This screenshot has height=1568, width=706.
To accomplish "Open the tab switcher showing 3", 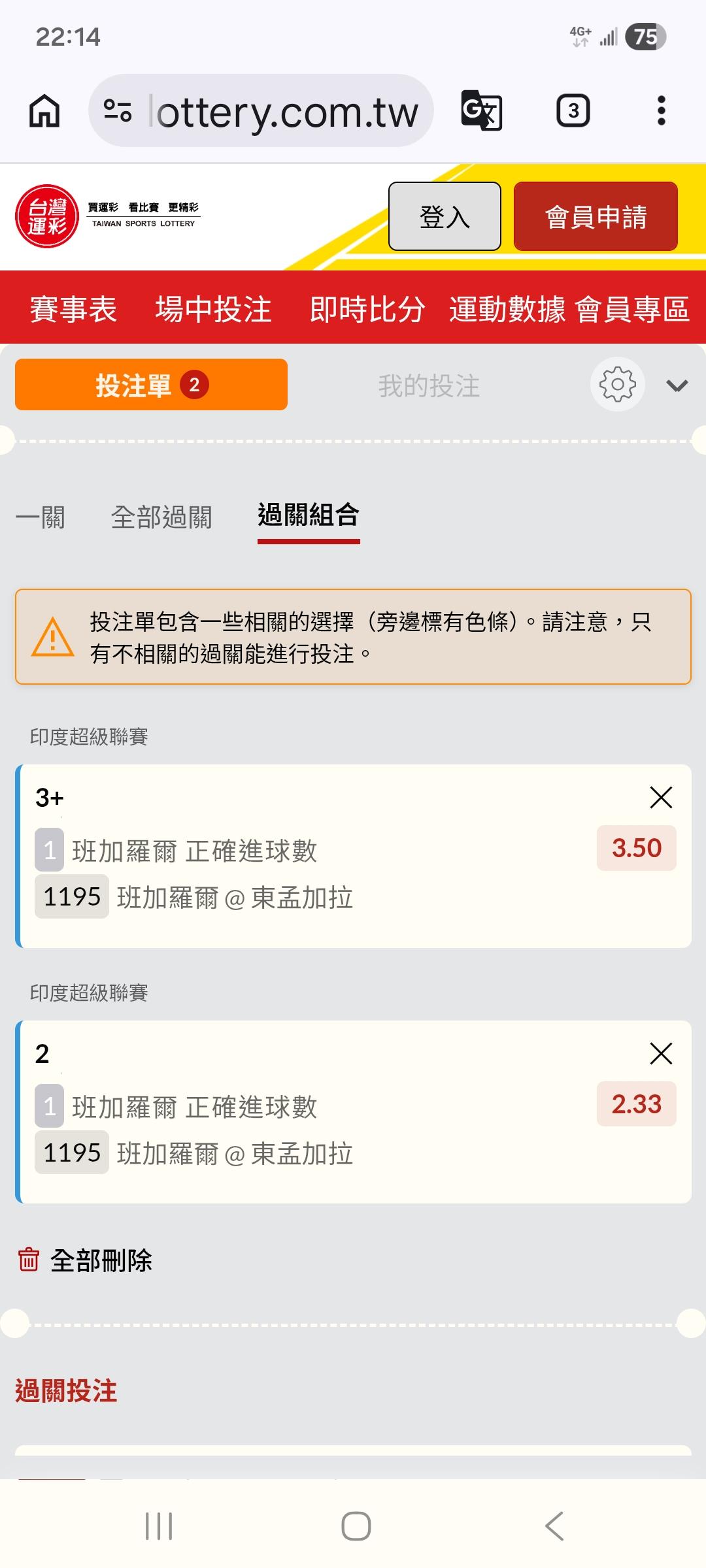I will coord(573,111).
